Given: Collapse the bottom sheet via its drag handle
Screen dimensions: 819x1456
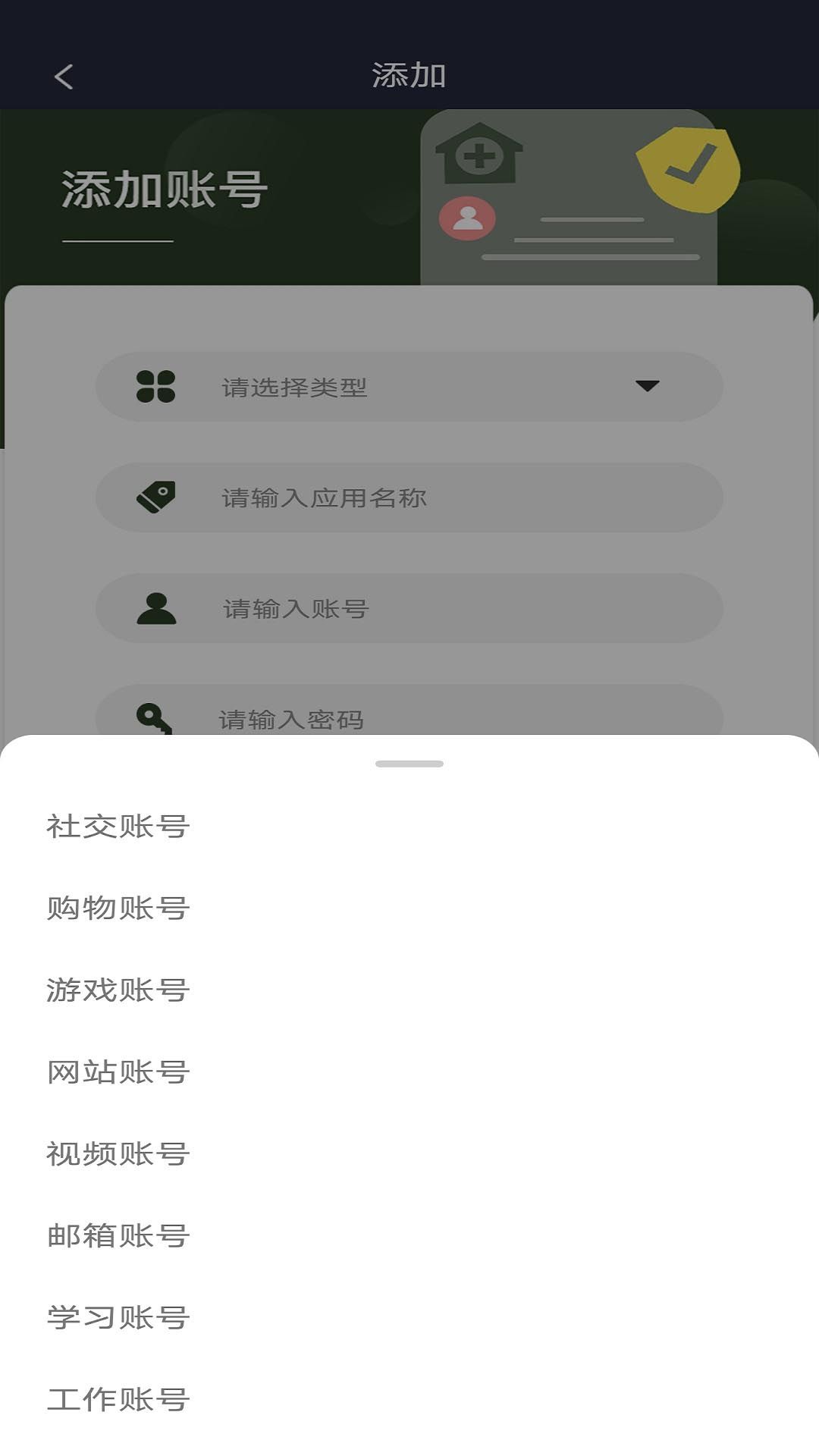Looking at the screenshot, I should tap(409, 764).
